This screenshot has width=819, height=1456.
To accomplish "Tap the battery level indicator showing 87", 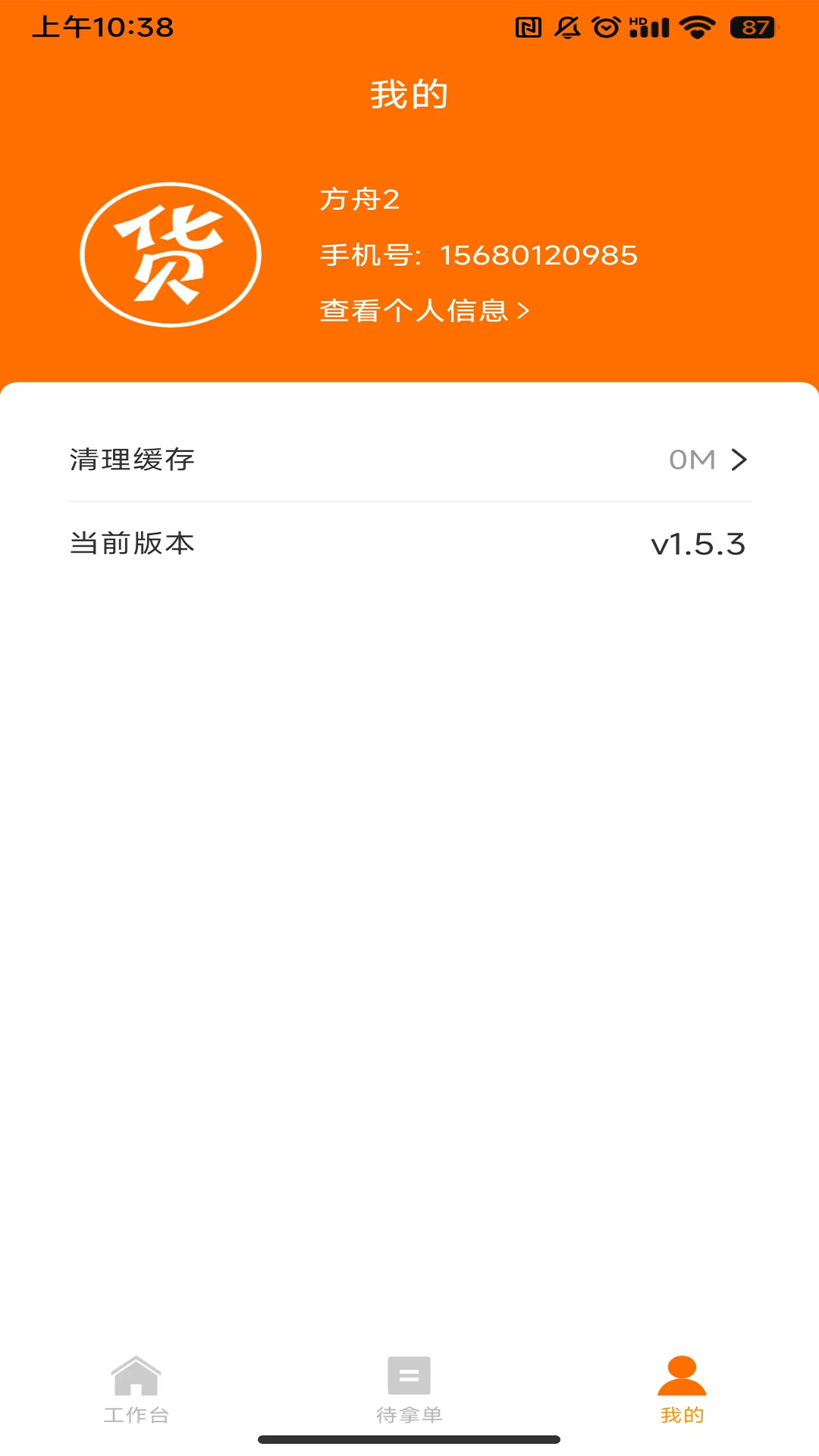I will (752, 27).
